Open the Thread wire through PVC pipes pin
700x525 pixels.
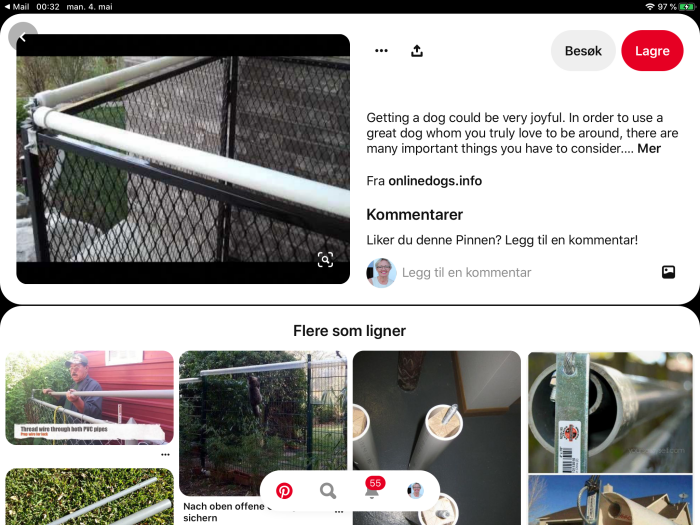(x=89, y=397)
